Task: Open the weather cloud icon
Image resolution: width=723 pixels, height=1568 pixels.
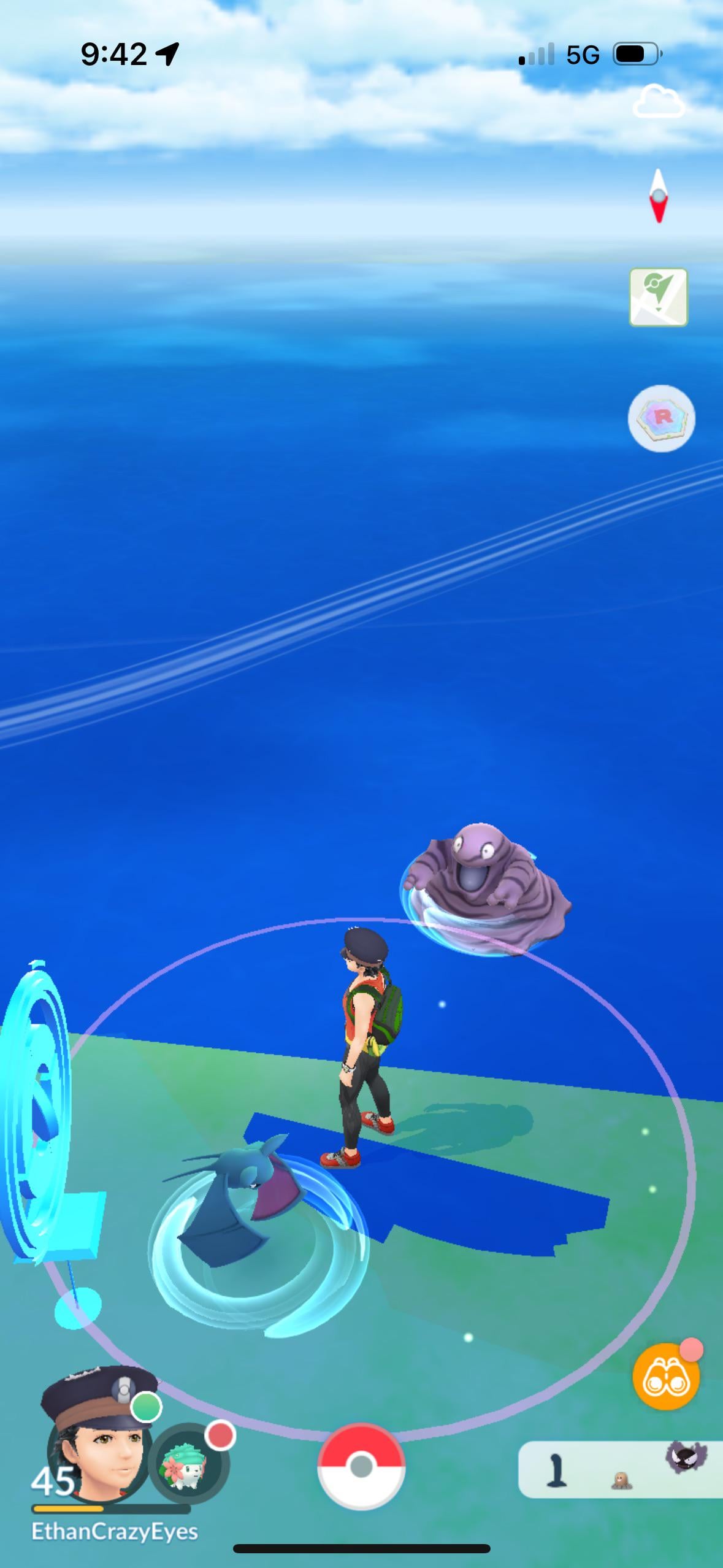Action: [658, 102]
